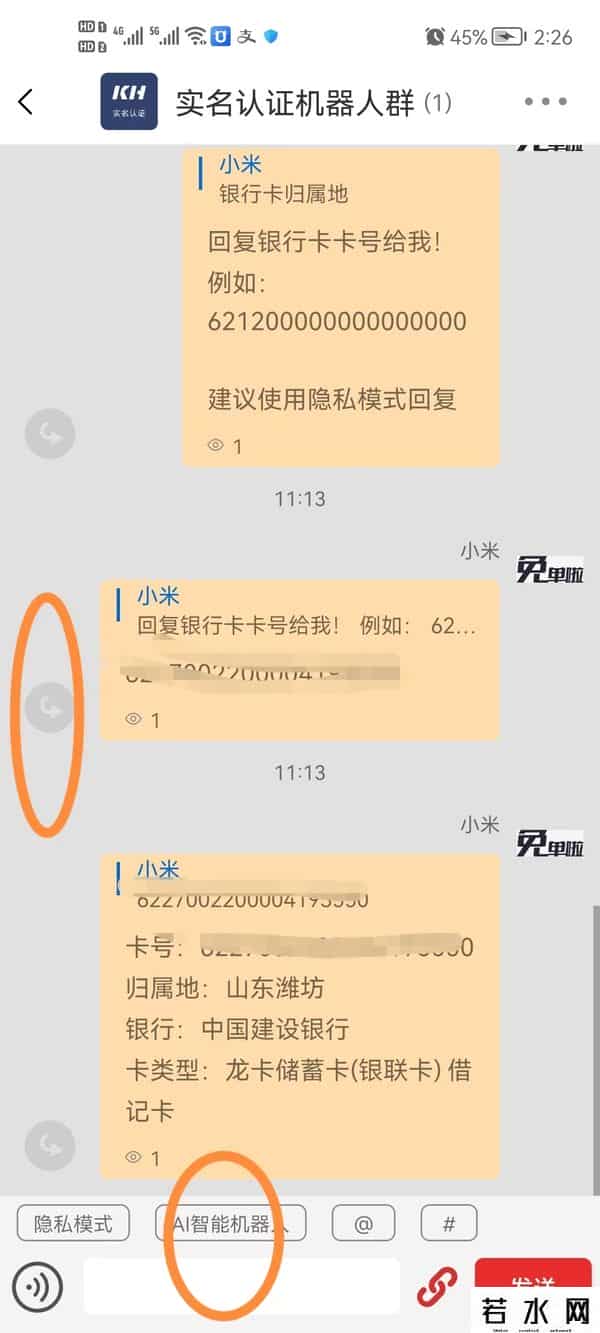Screen dimensions: 600x1333
Task: Forward the 山东潍坊 card info message
Action: coord(49,1143)
